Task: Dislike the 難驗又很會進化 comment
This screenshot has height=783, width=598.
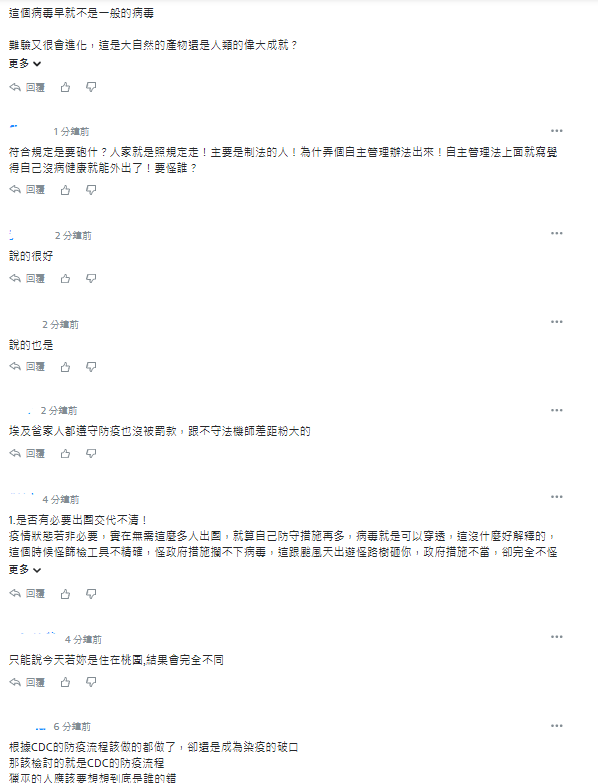Action: pos(91,87)
